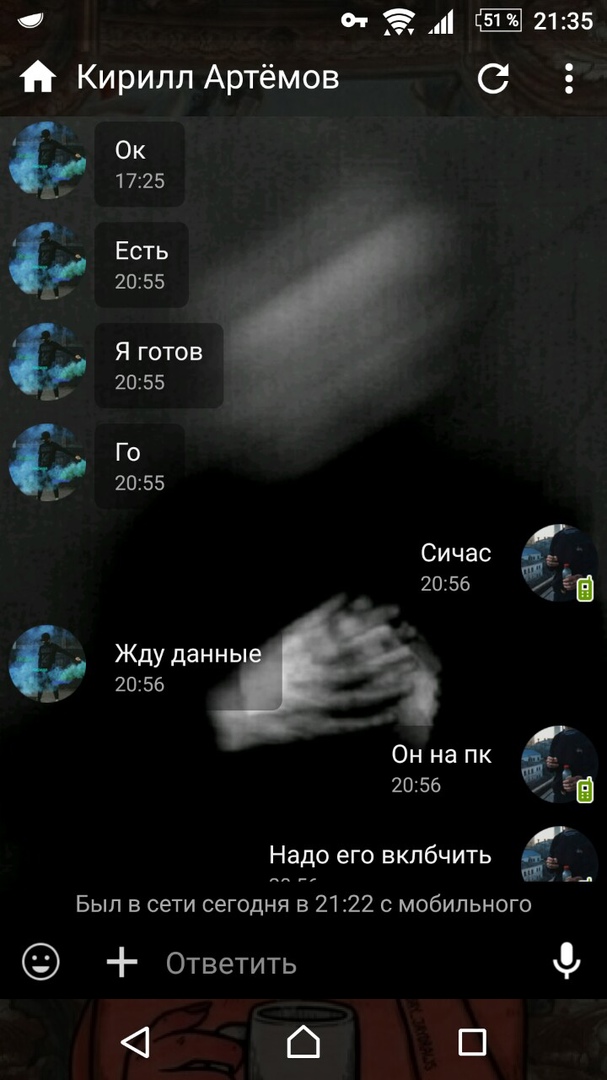
Task: Select the message Я готов
Action: pyautogui.click(x=158, y=364)
